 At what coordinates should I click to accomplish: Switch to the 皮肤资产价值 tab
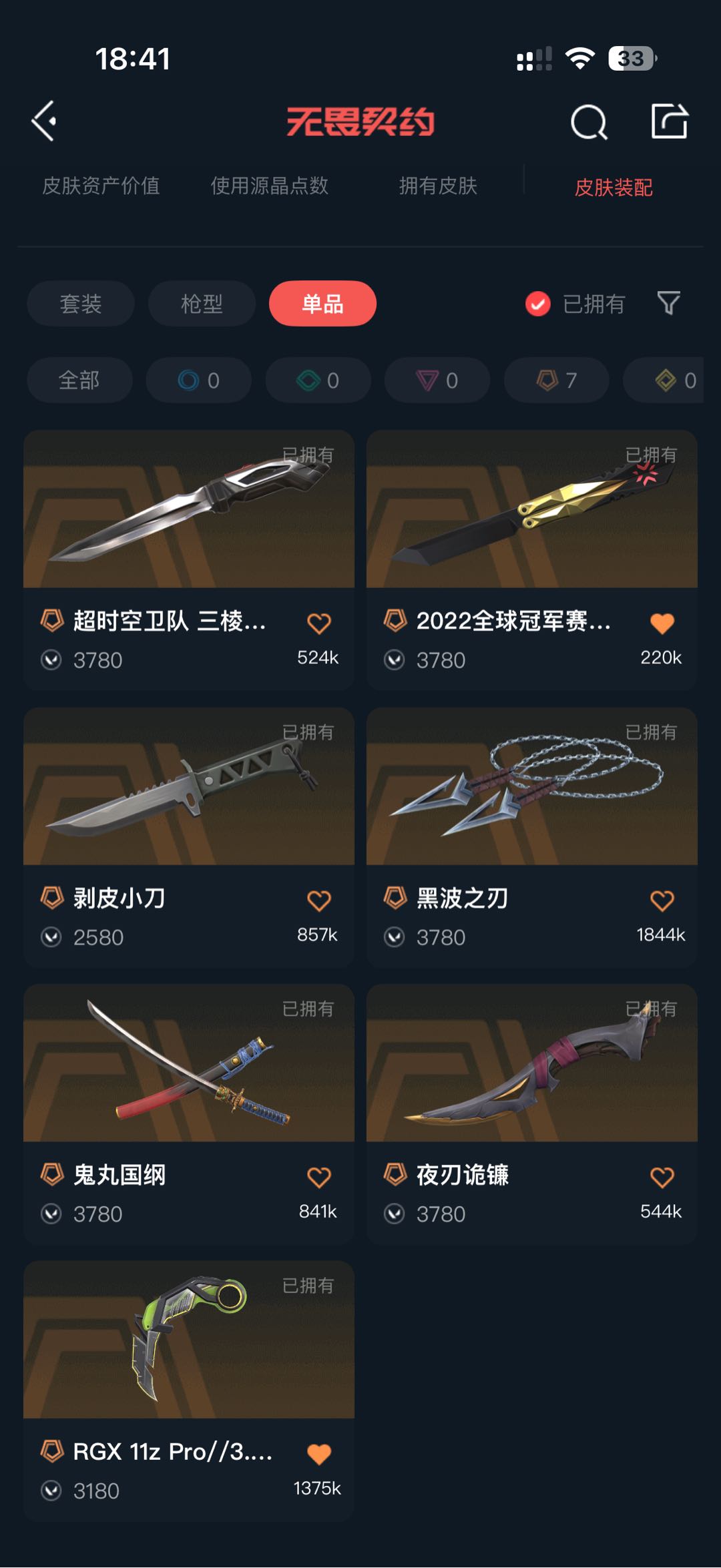pyautogui.click(x=101, y=186)
